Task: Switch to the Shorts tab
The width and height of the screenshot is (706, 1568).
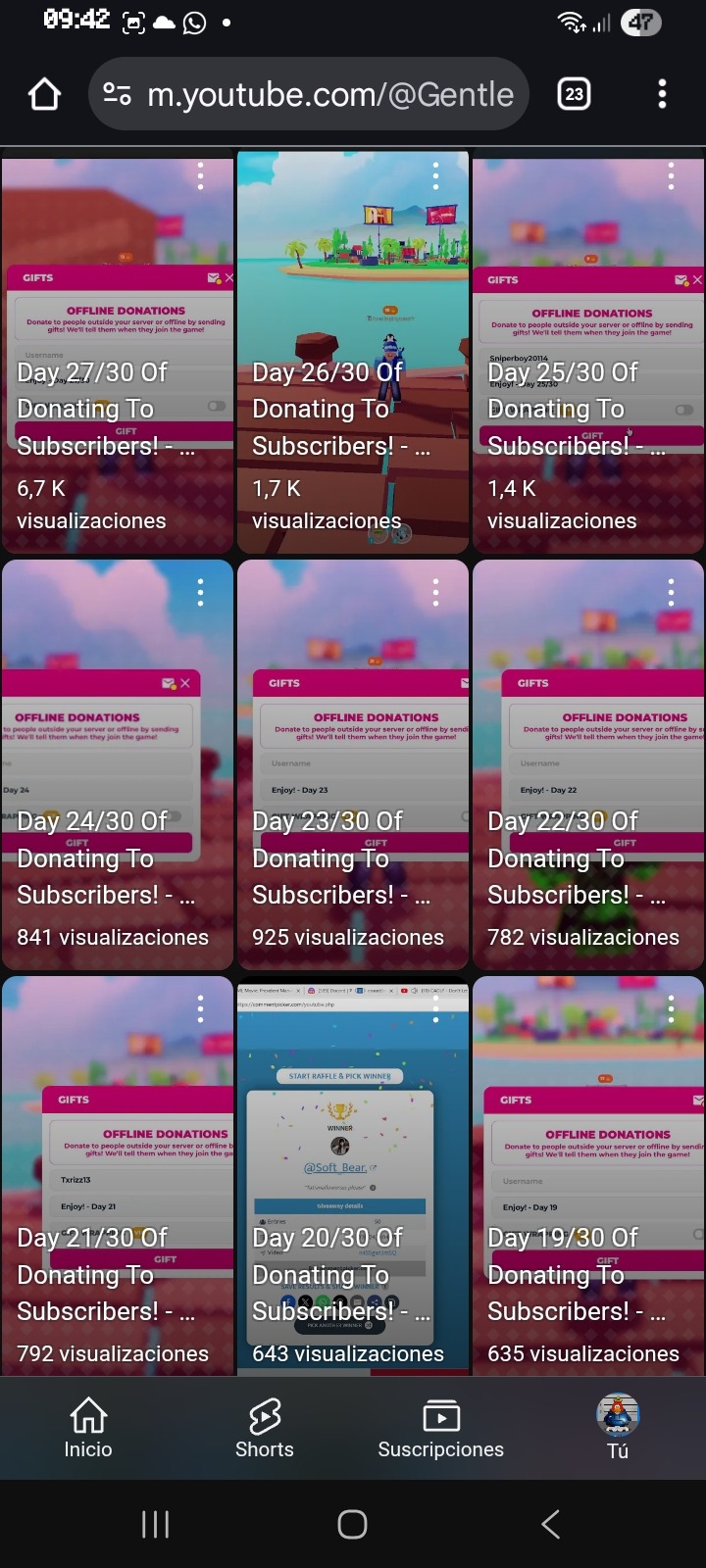Action: tap(265, 1428)
